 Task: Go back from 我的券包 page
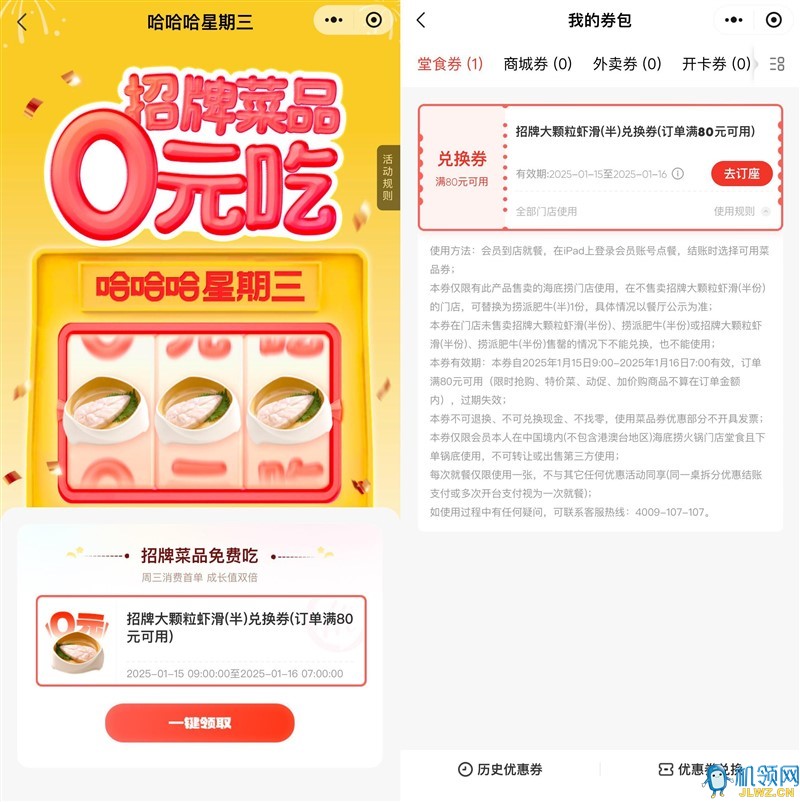421,20
